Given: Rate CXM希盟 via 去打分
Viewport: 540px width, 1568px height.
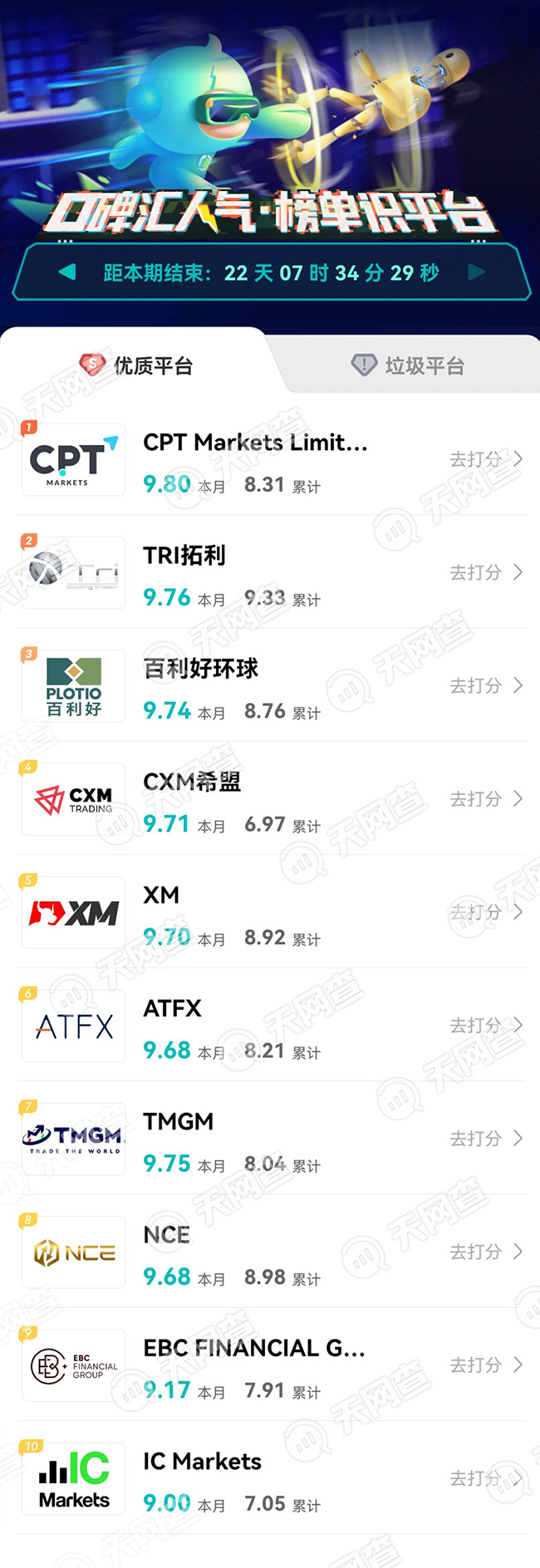Looking at the screenshot, I should click(x=485, y=799).
